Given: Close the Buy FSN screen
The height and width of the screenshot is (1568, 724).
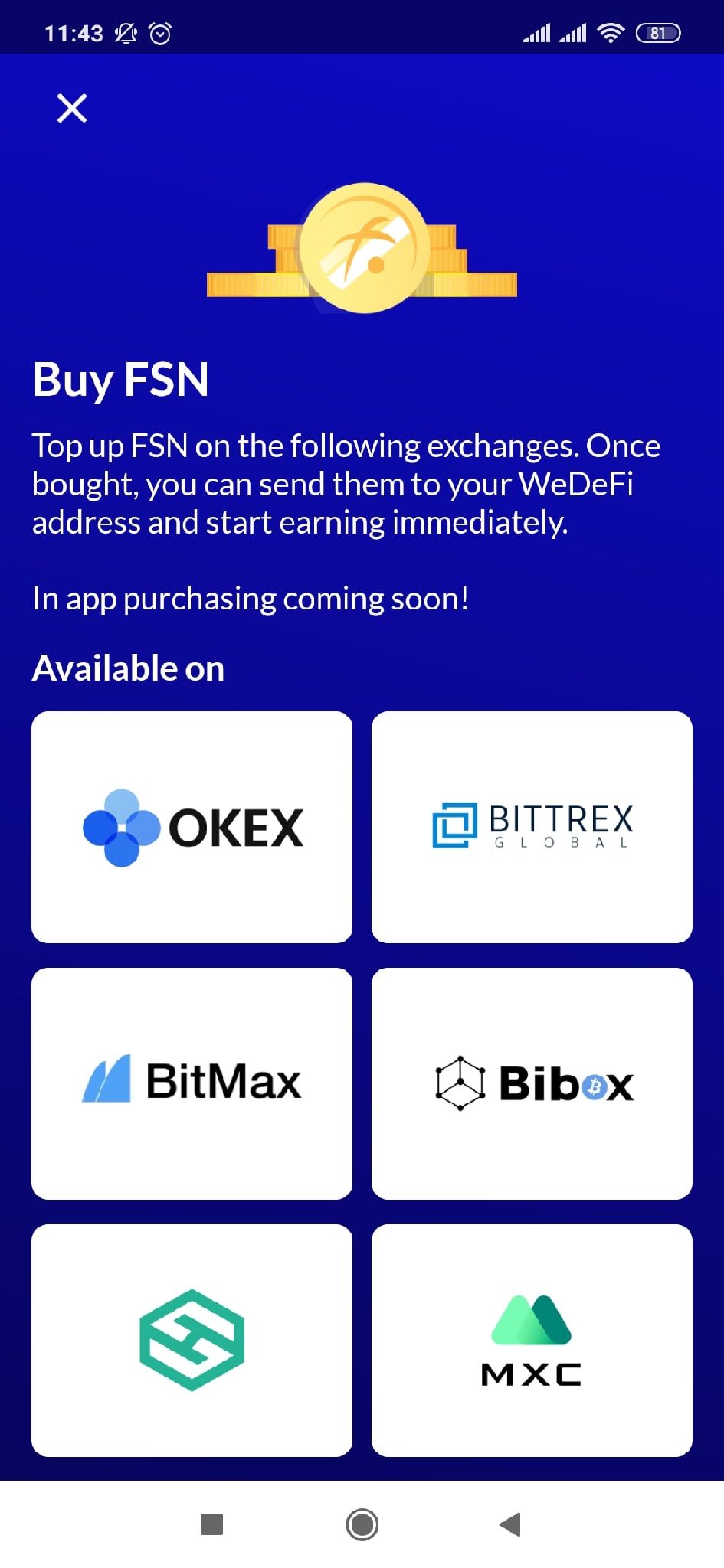Looking at the screenshot, I should tap(72, 108).
